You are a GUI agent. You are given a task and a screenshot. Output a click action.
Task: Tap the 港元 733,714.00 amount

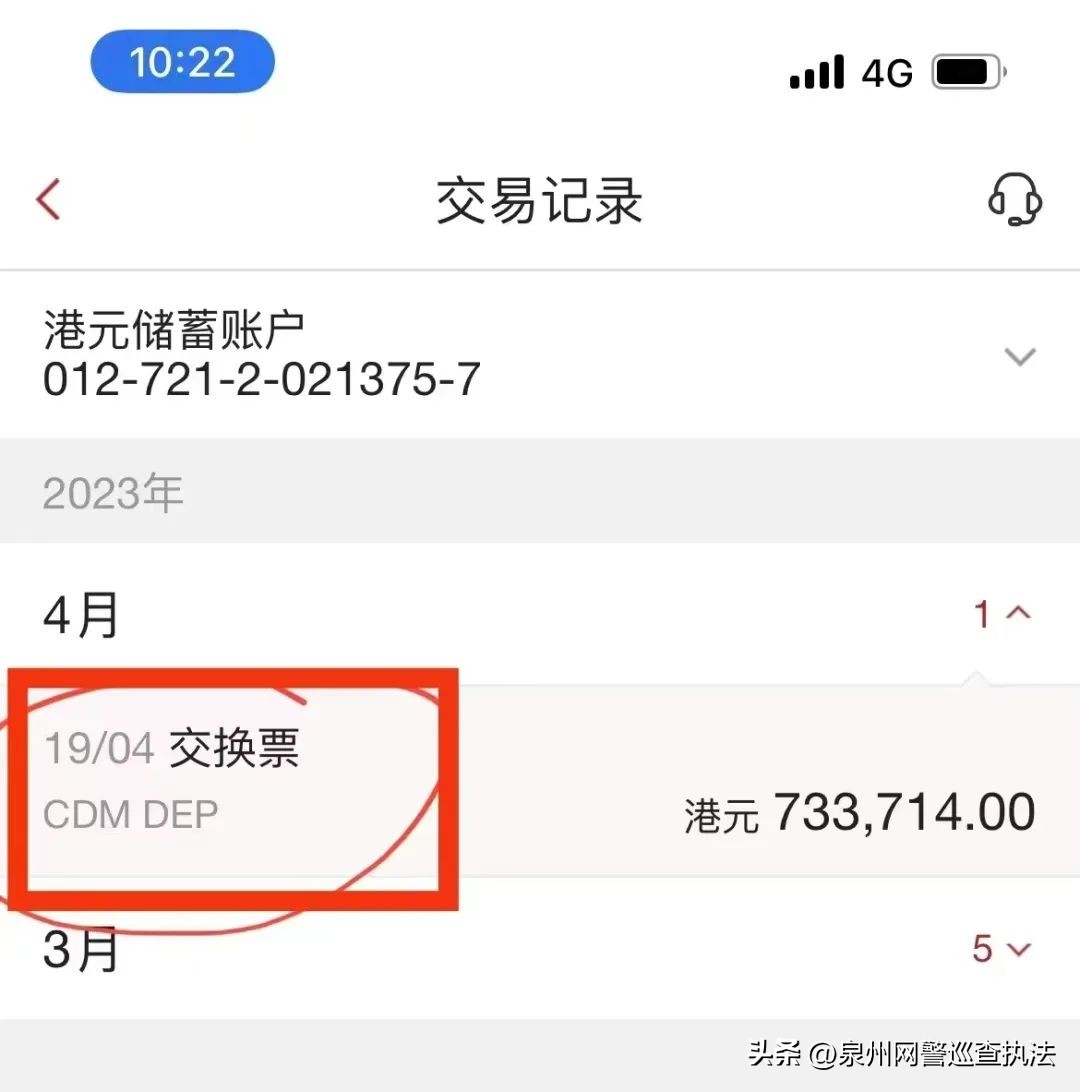pos(857,812)
